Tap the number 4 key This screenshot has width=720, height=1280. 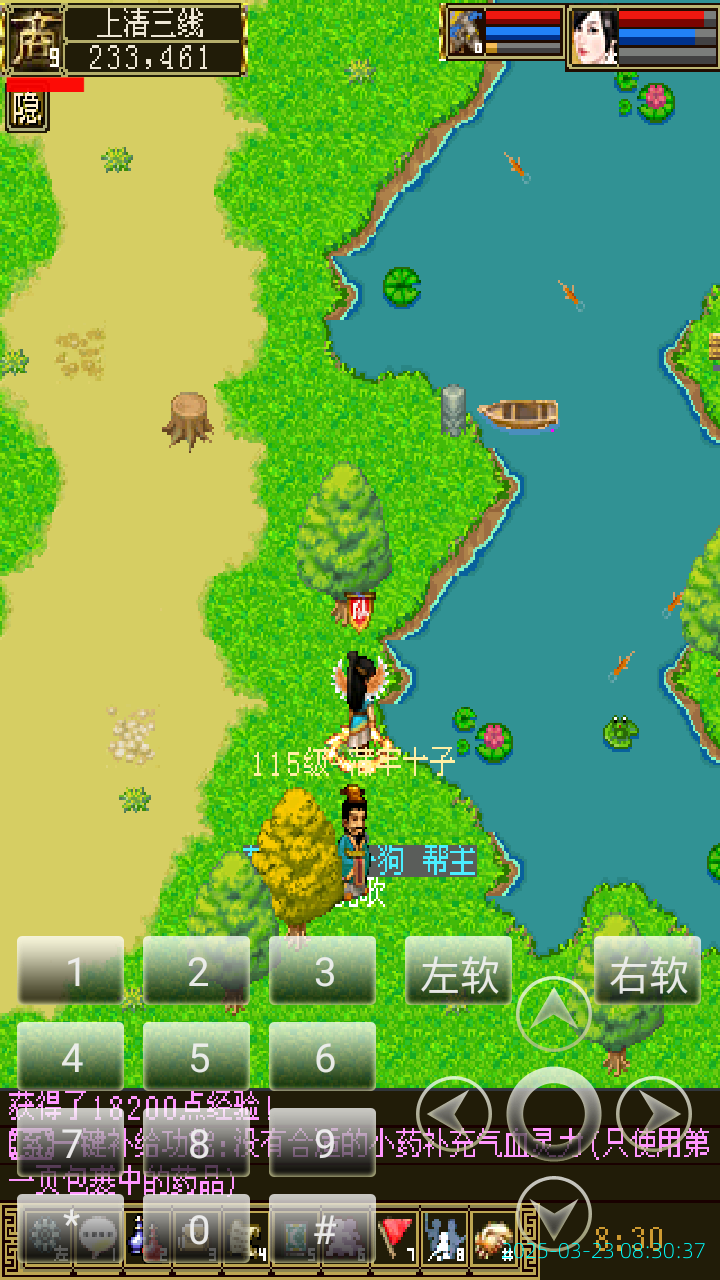71,1057
